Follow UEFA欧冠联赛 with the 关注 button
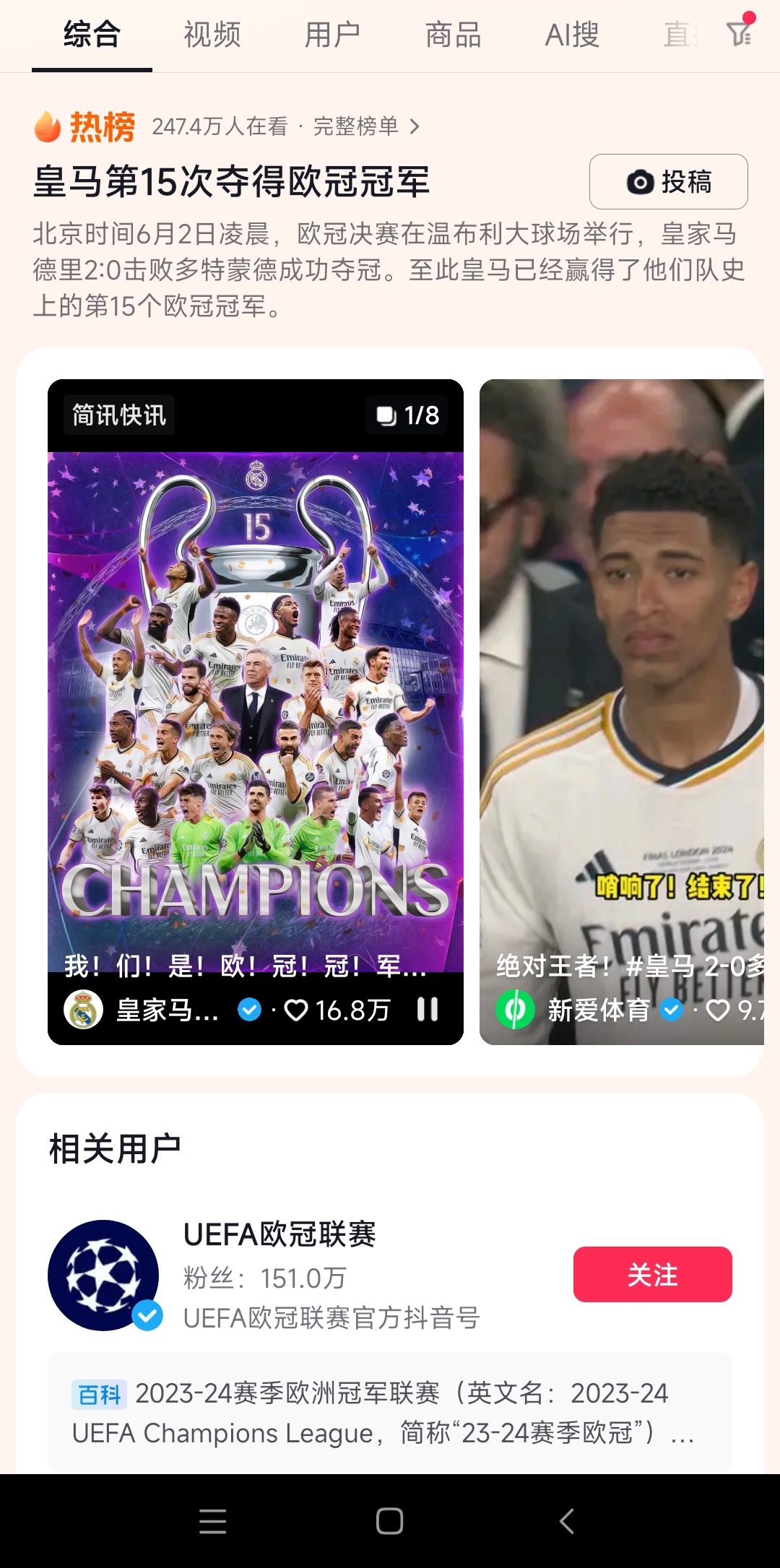The width and height of the screenshot is (780, 1568). 652,1275
